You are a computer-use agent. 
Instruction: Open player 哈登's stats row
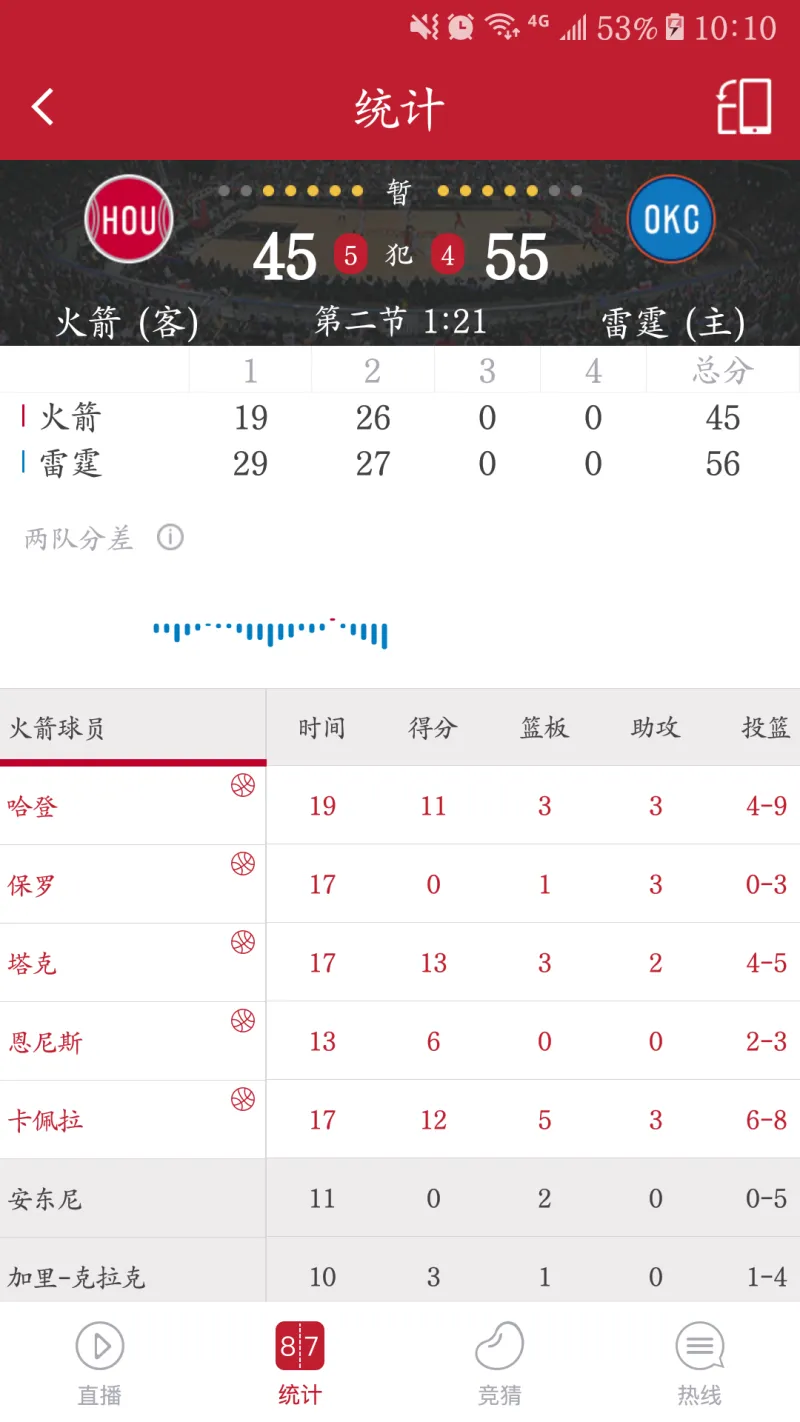tap(400, 806)
